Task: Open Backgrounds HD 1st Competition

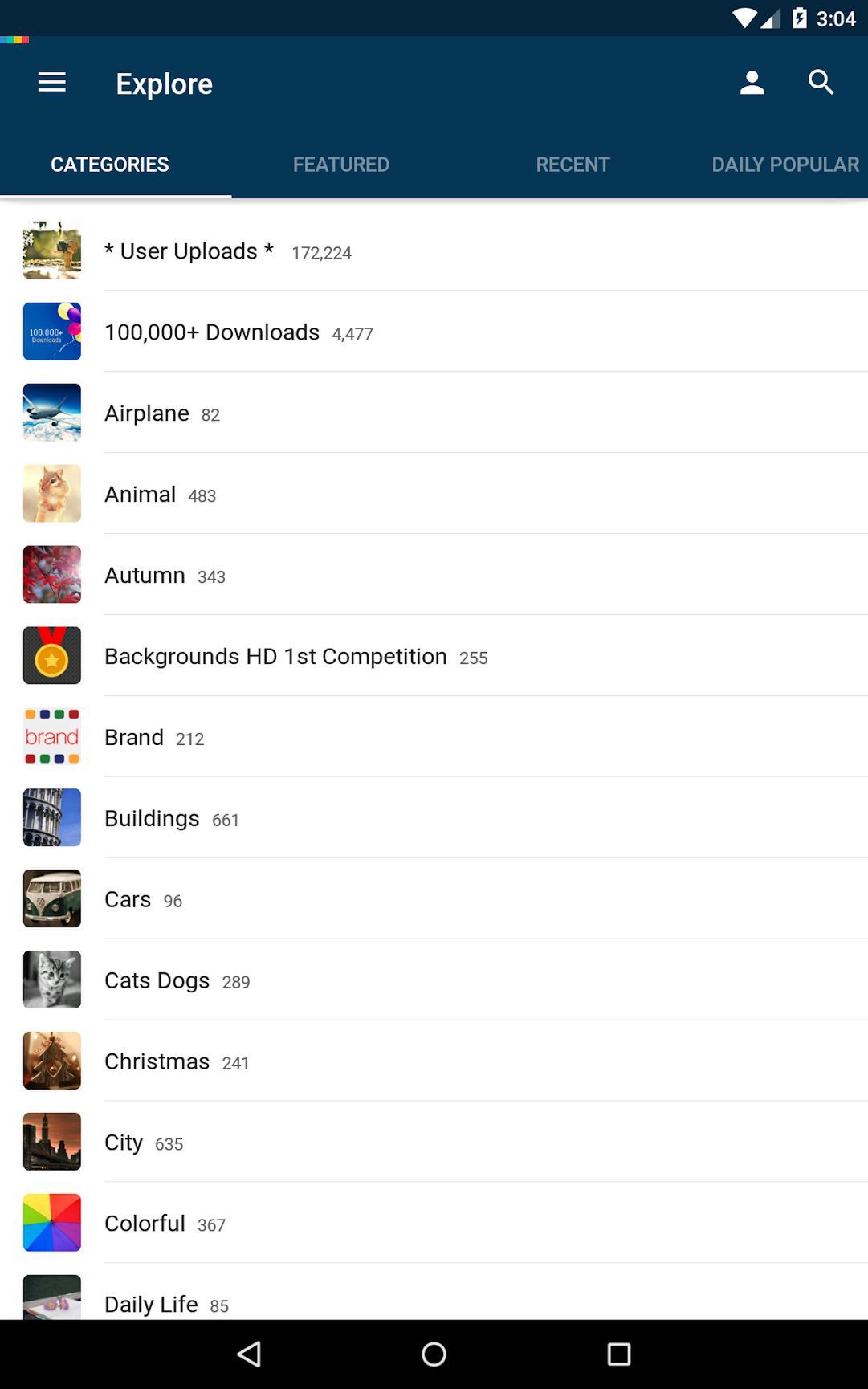Action: pyautogui.click(x=434, y=656)
